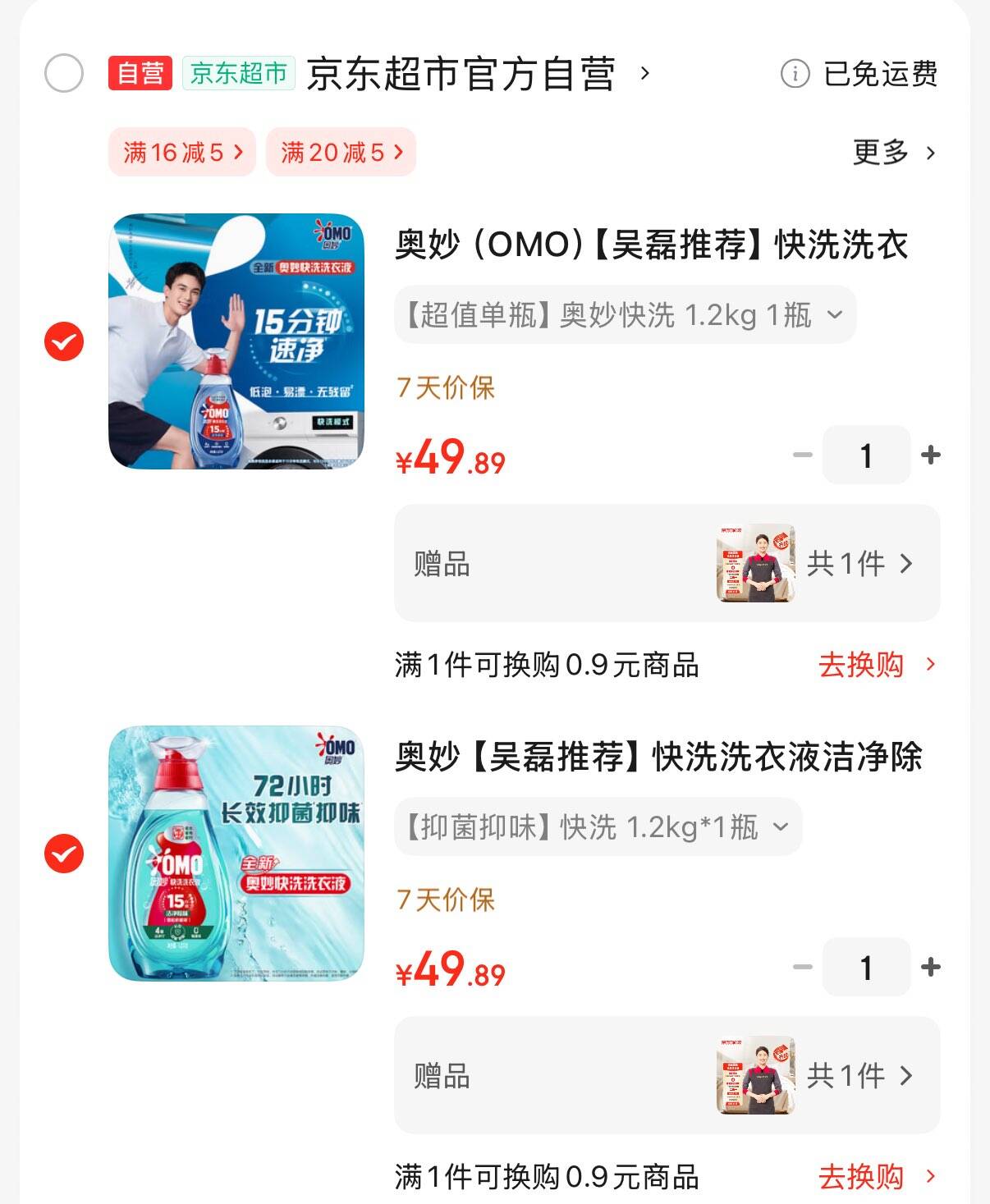Tap 更多 to see more promotions

coord(893,153)
